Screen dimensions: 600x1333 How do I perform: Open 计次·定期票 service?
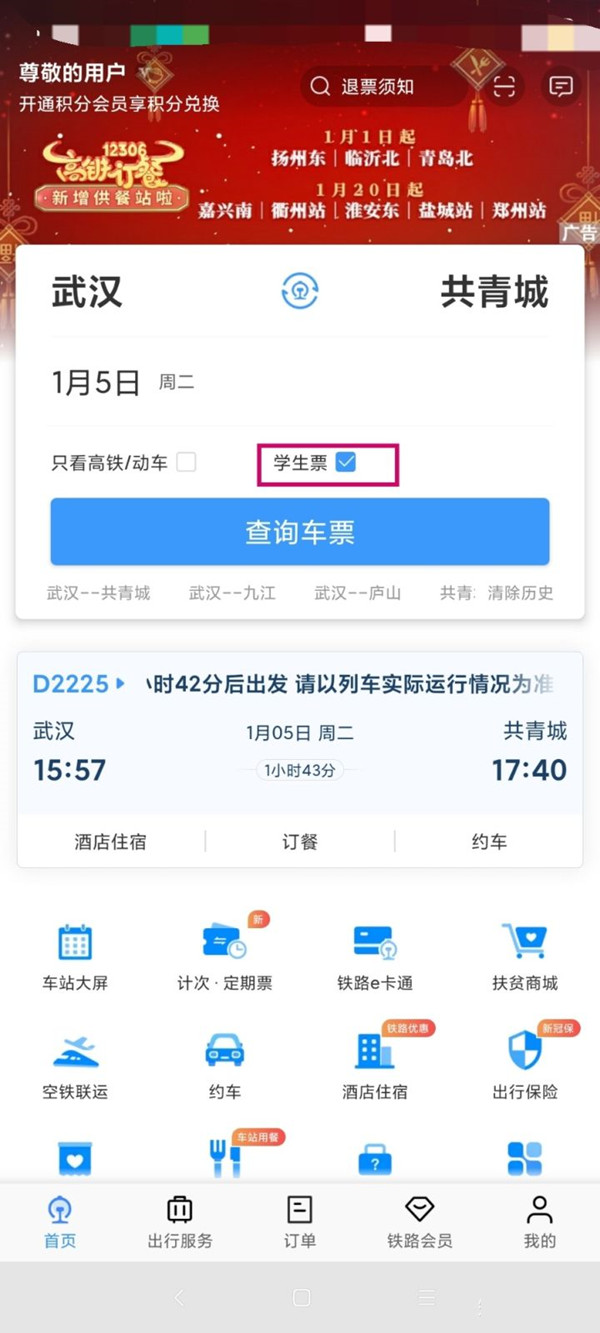225,955
